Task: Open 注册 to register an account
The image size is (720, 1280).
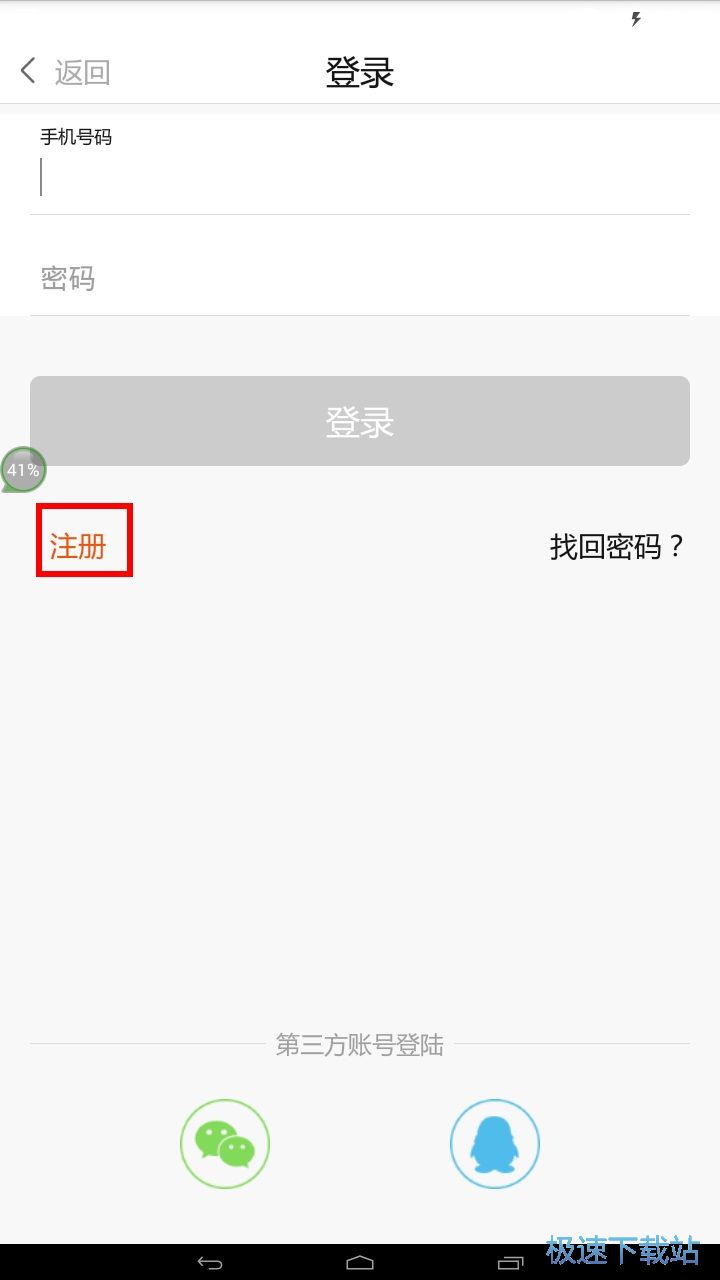Action: 78,546
